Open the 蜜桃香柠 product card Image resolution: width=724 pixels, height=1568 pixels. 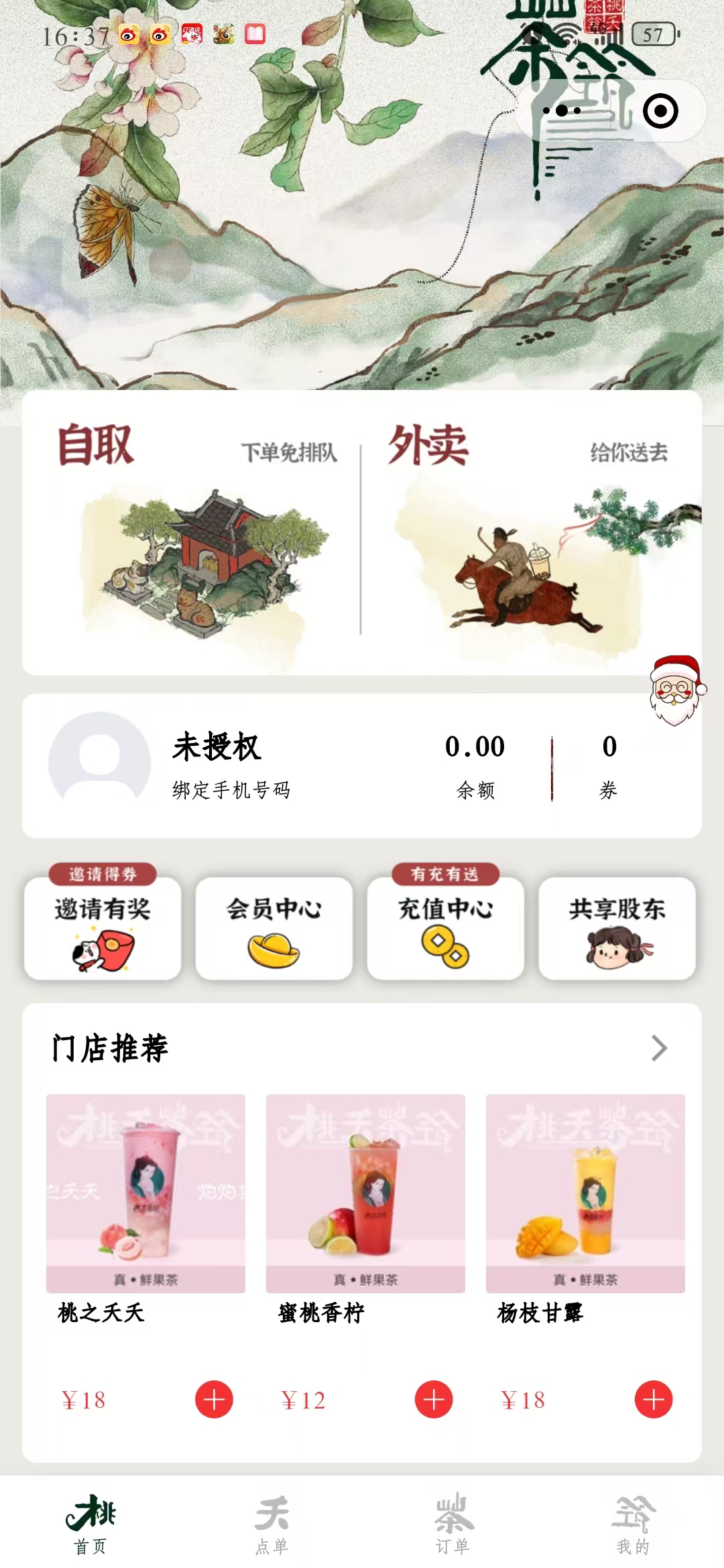365,1193
